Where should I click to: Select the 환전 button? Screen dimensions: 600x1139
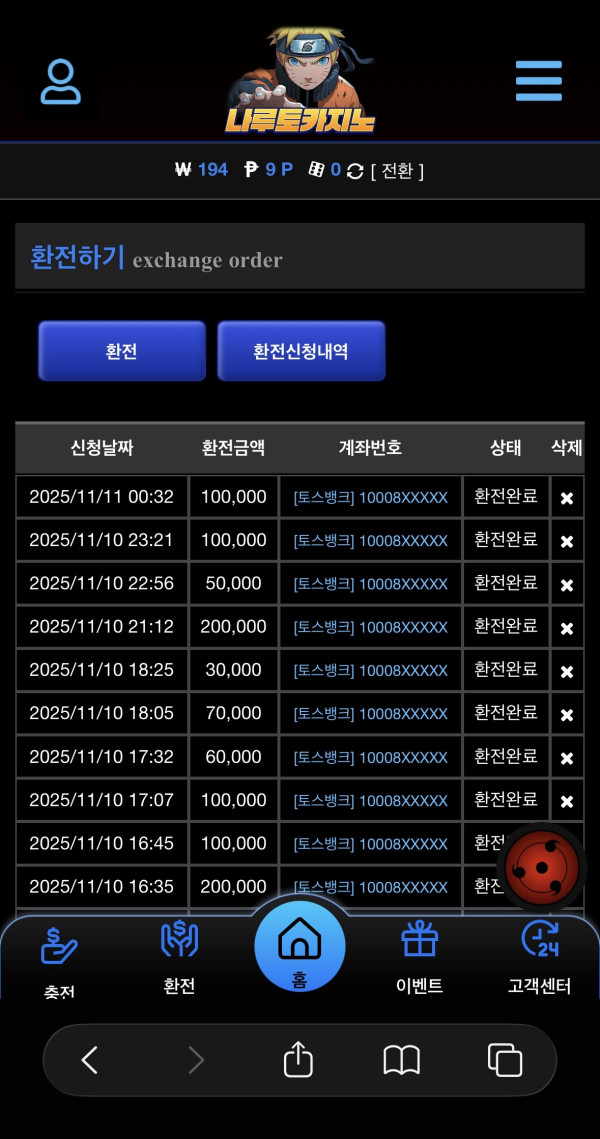(x=122, y=351)
